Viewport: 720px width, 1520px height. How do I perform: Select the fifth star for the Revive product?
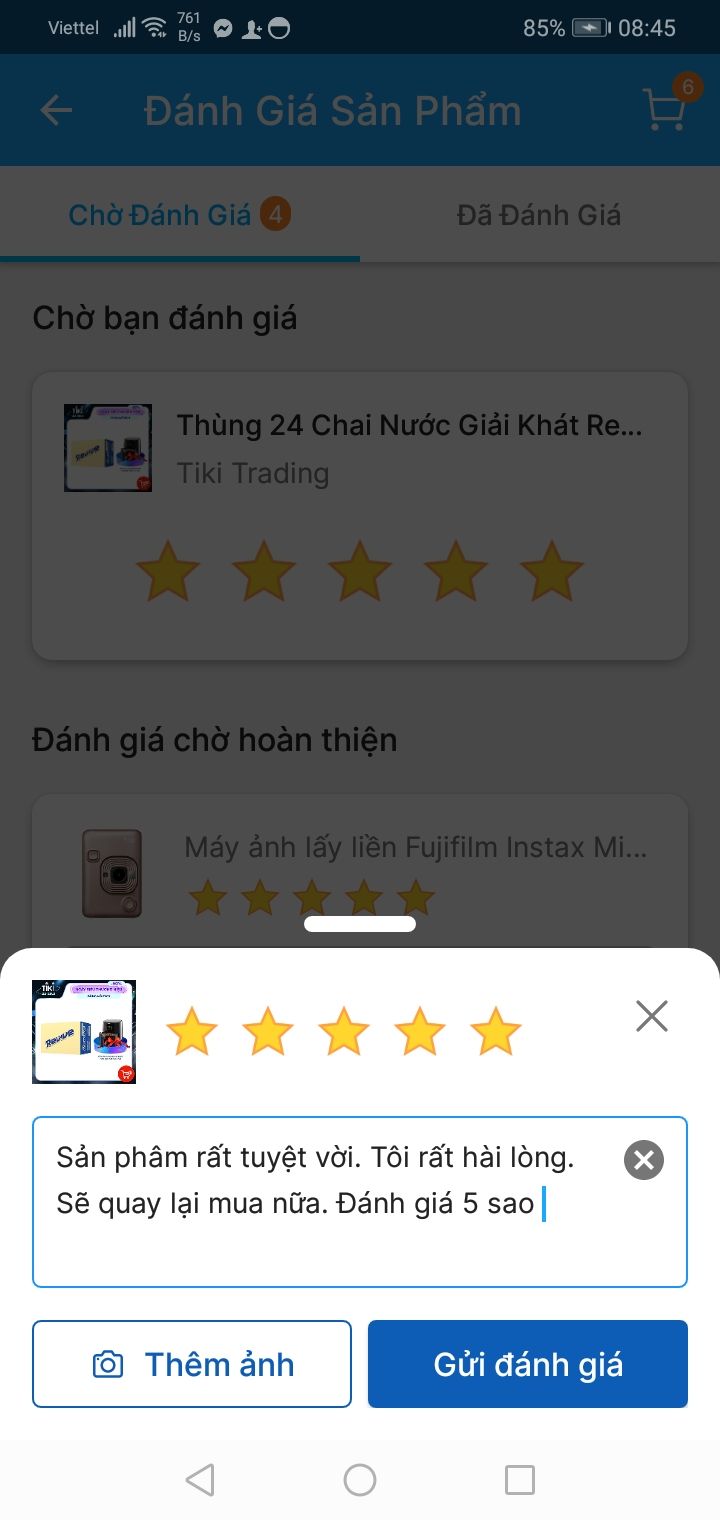[551, 570]
